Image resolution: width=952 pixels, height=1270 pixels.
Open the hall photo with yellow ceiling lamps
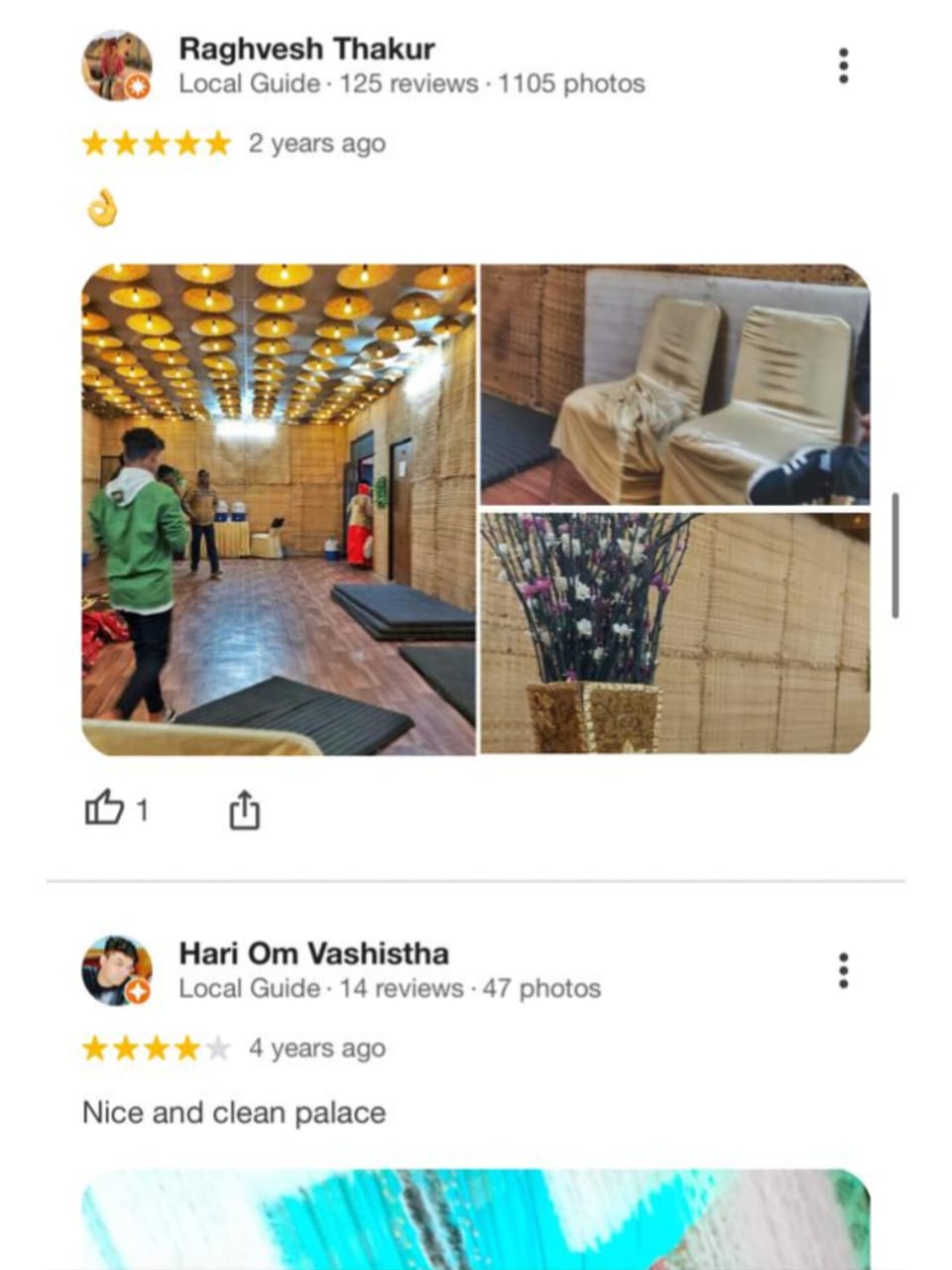279,509
